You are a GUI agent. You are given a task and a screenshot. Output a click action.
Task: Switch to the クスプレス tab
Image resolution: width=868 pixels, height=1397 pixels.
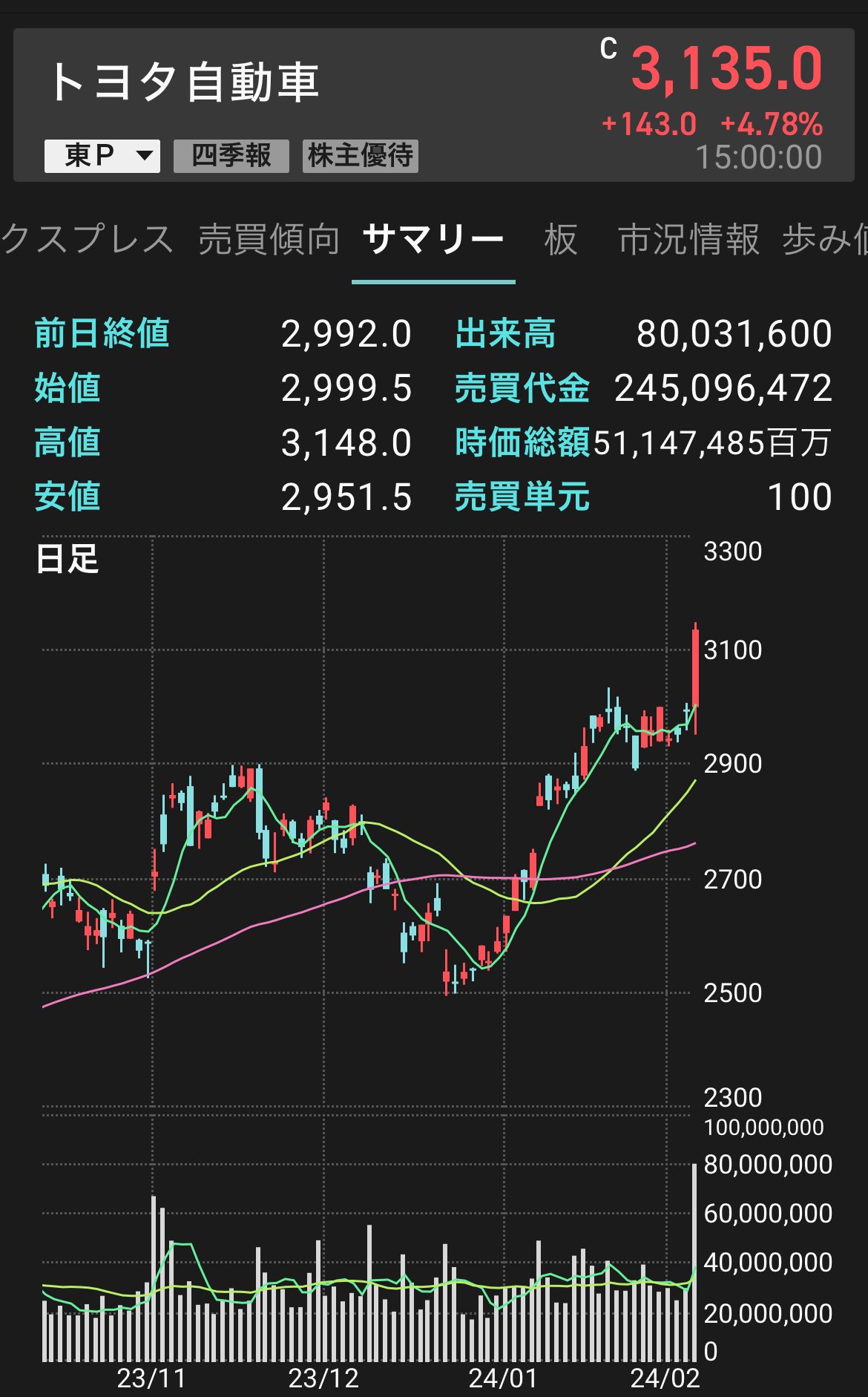tap(85, 240)
